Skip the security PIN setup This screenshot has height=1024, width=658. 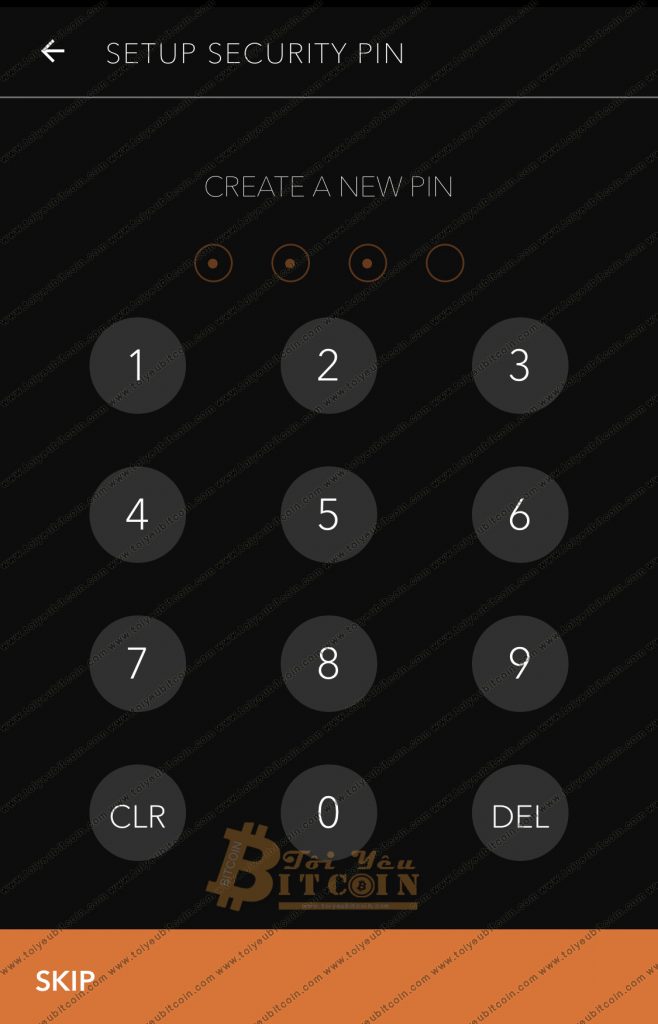click(65, 980)
